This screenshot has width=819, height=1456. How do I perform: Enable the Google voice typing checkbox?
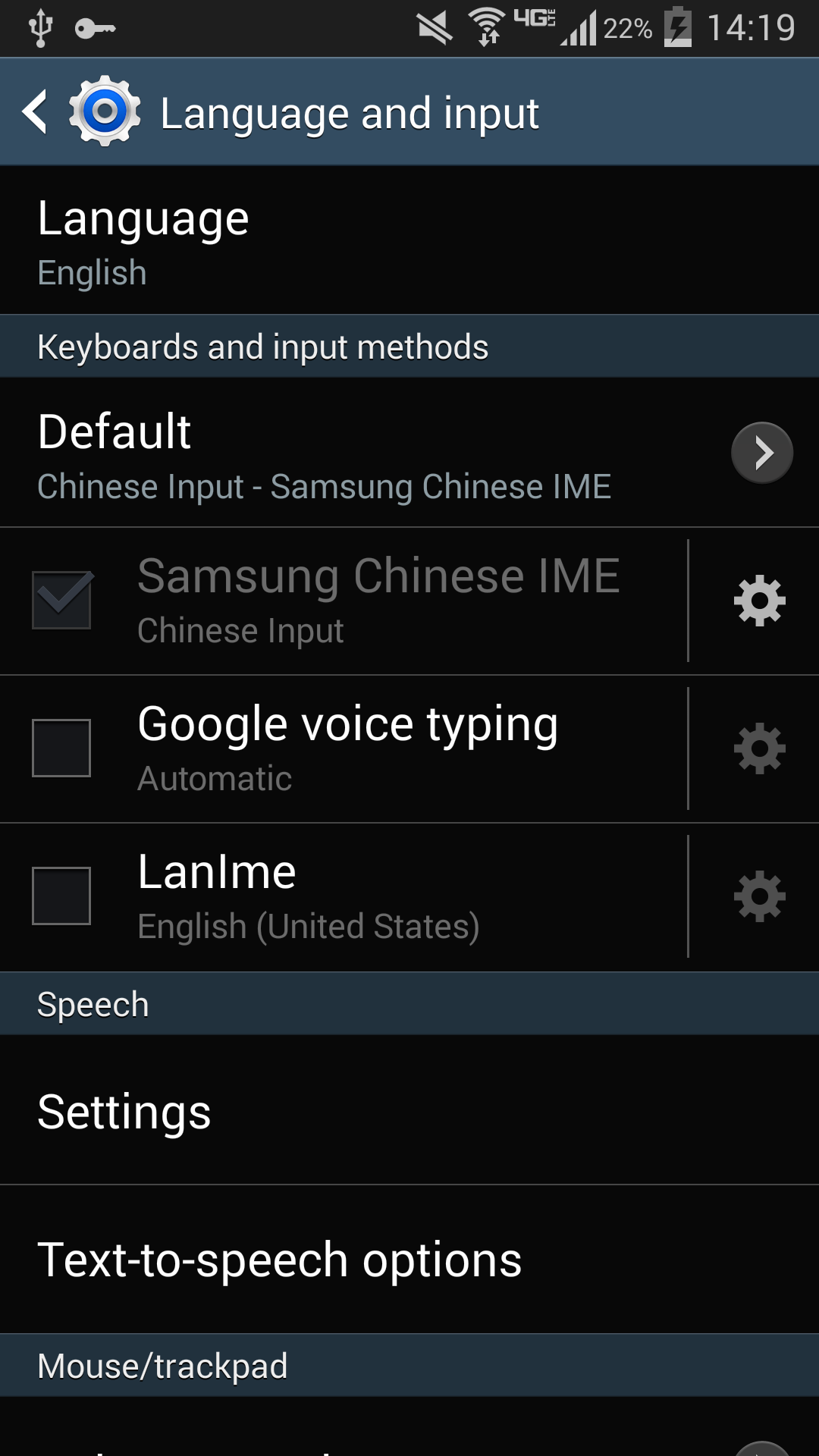pos(61,748)
